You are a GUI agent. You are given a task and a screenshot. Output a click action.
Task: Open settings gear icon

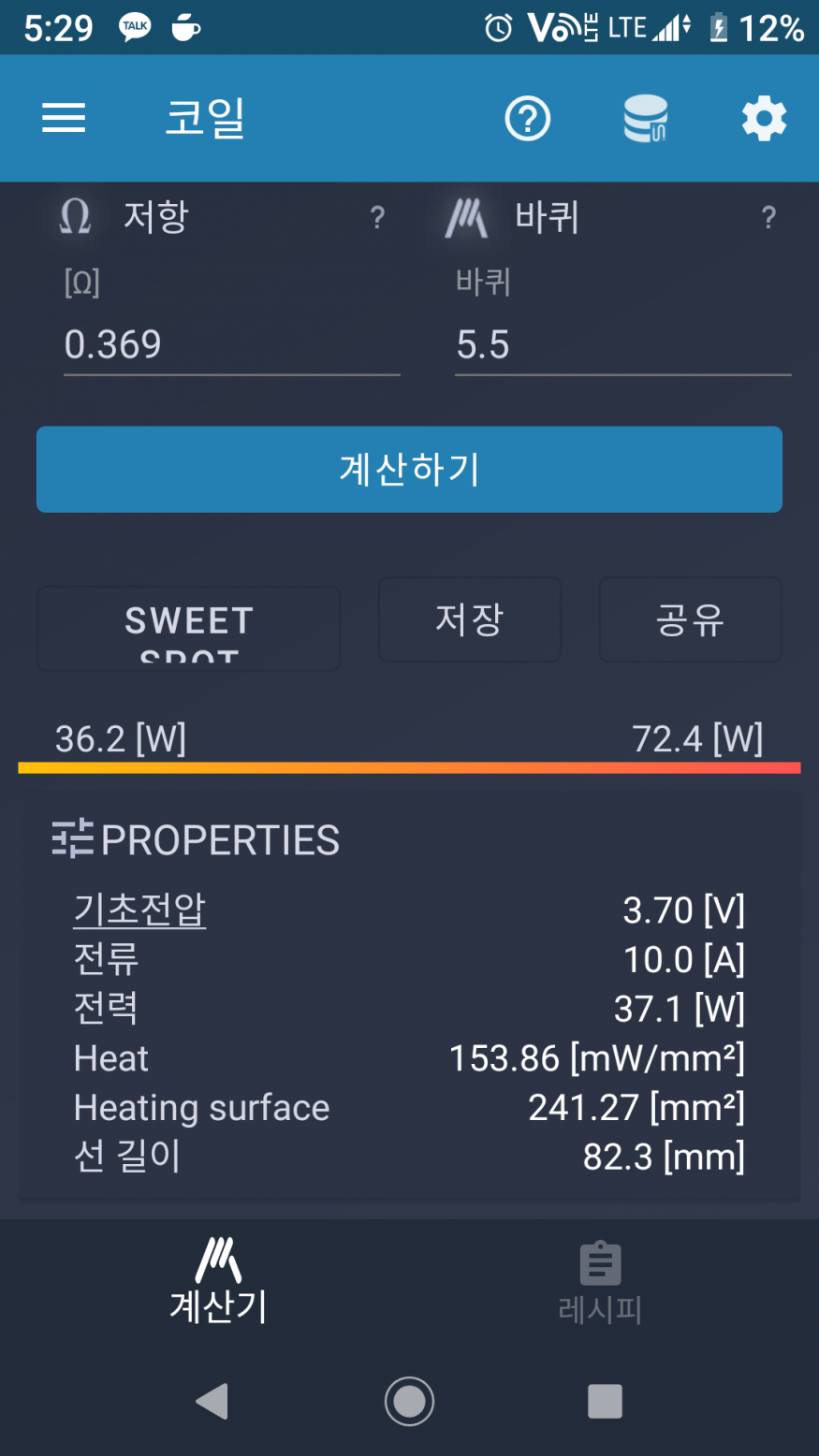pyautogui.click(x=764, y=119)
